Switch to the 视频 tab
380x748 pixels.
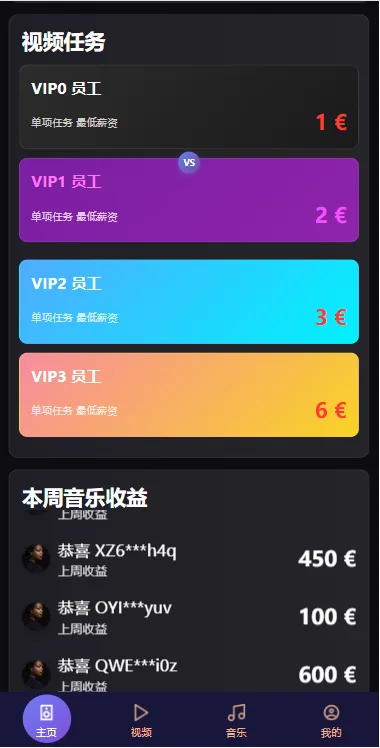[x=141, y=720]
